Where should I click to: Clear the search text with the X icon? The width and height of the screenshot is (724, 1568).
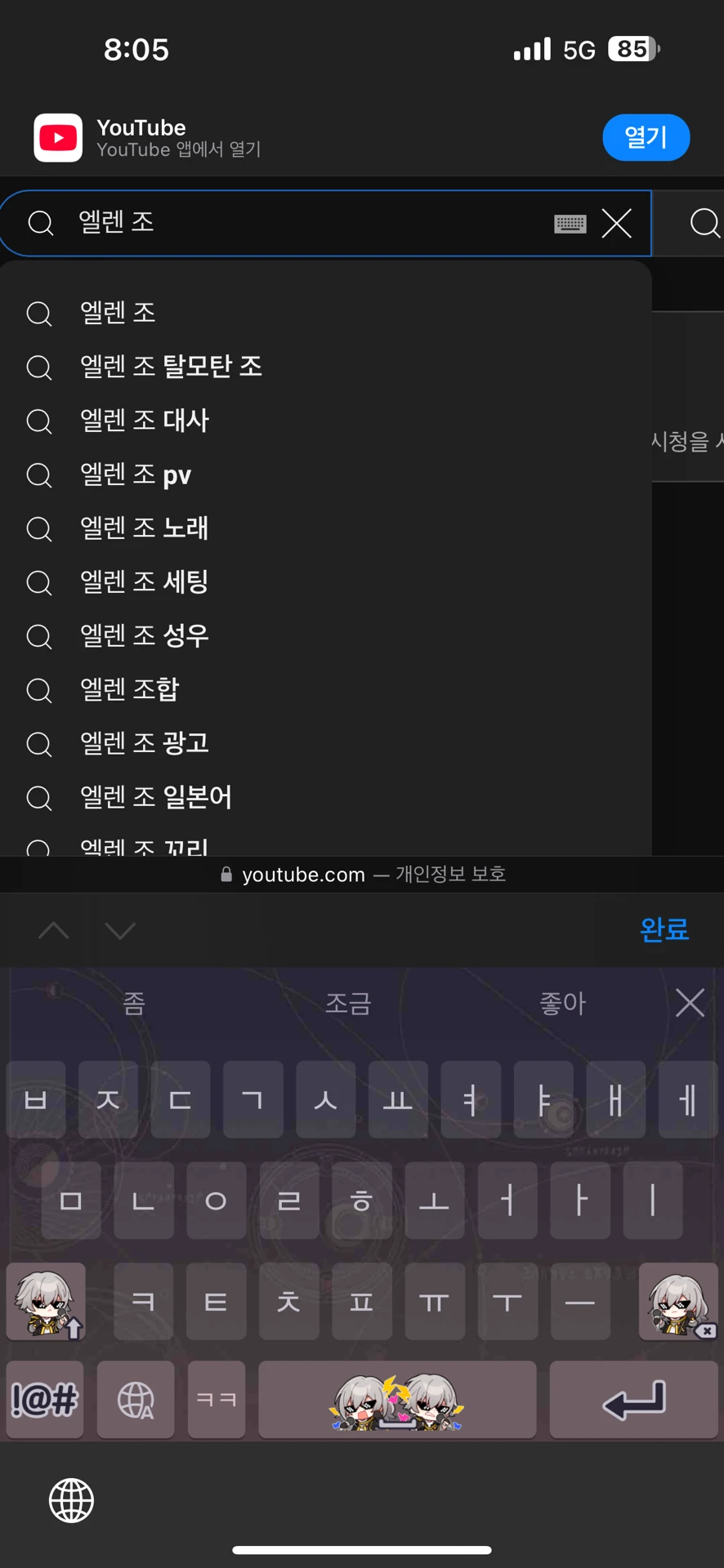tap(617, 223)
